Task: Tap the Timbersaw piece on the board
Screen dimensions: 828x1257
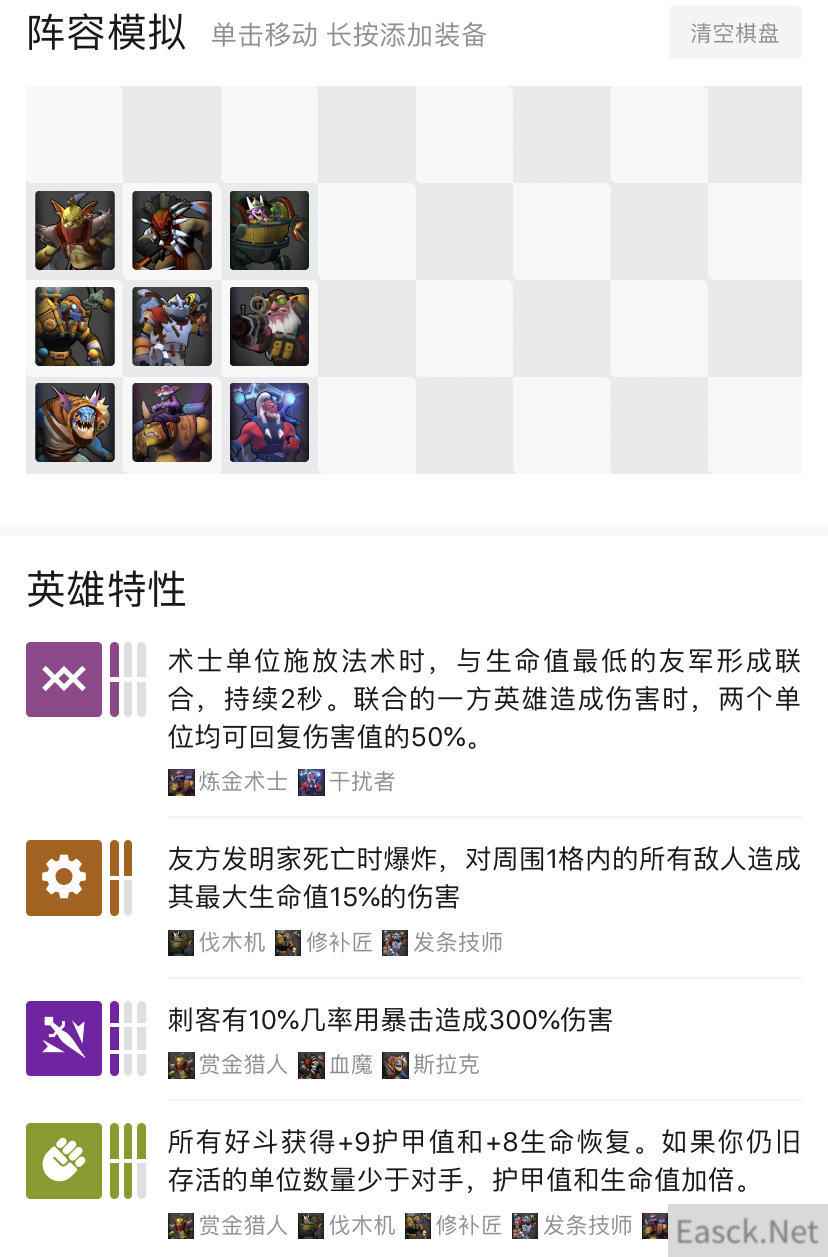Action: (269, 231)
